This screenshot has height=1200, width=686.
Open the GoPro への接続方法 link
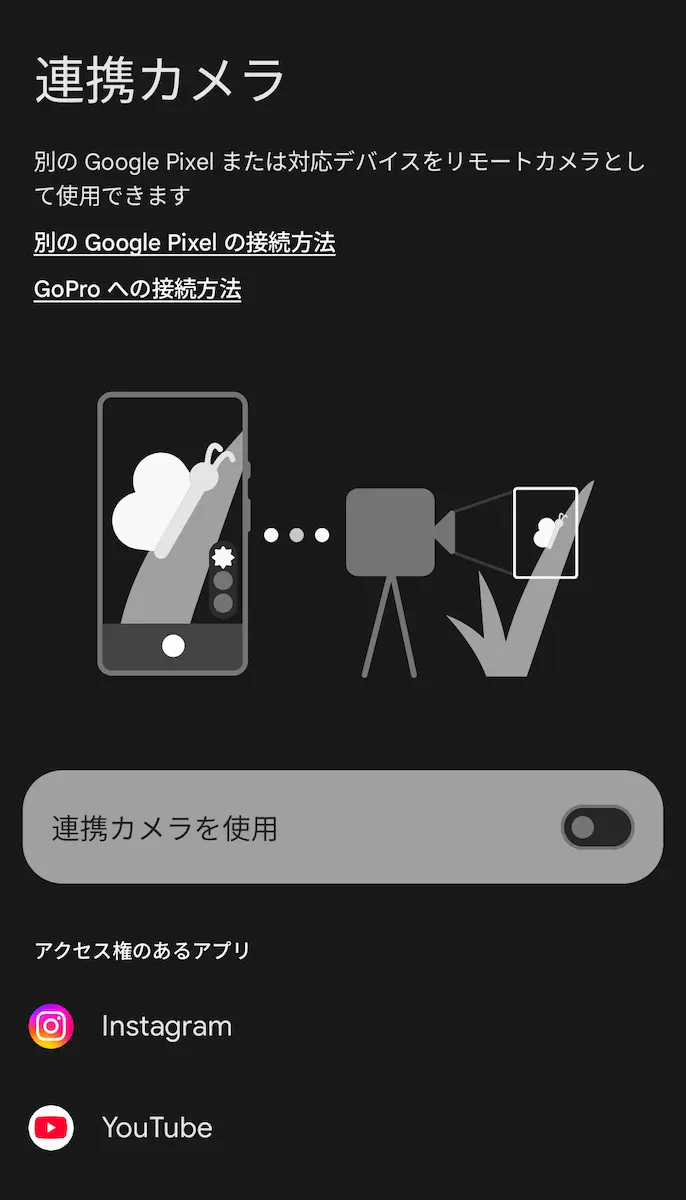click(137, 290)
